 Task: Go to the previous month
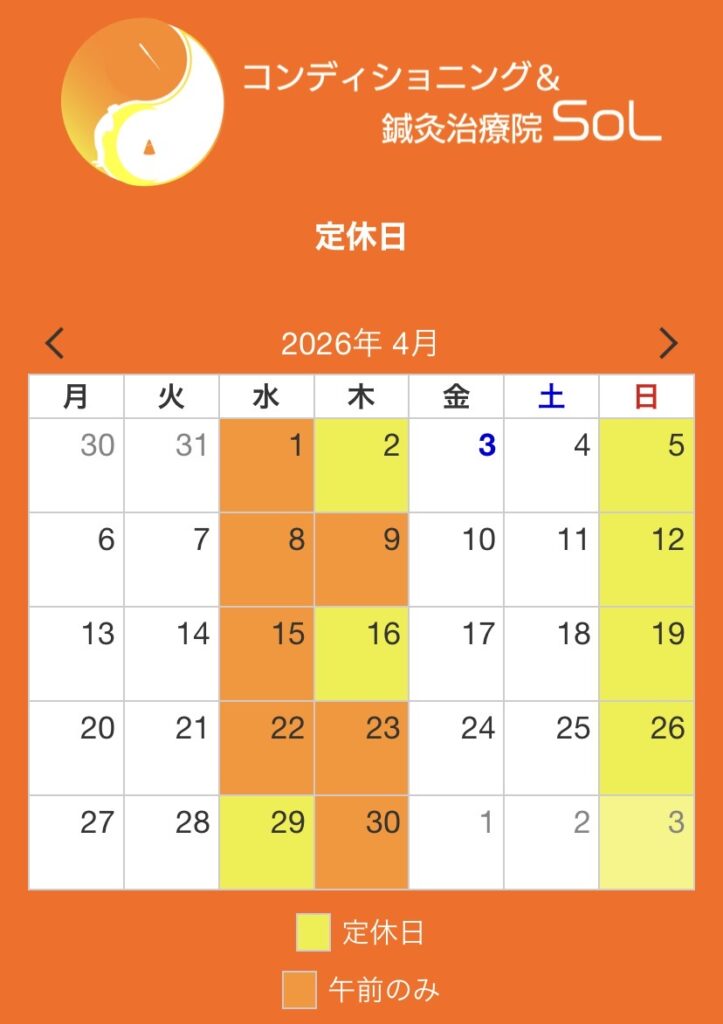(x=56, y=344)
